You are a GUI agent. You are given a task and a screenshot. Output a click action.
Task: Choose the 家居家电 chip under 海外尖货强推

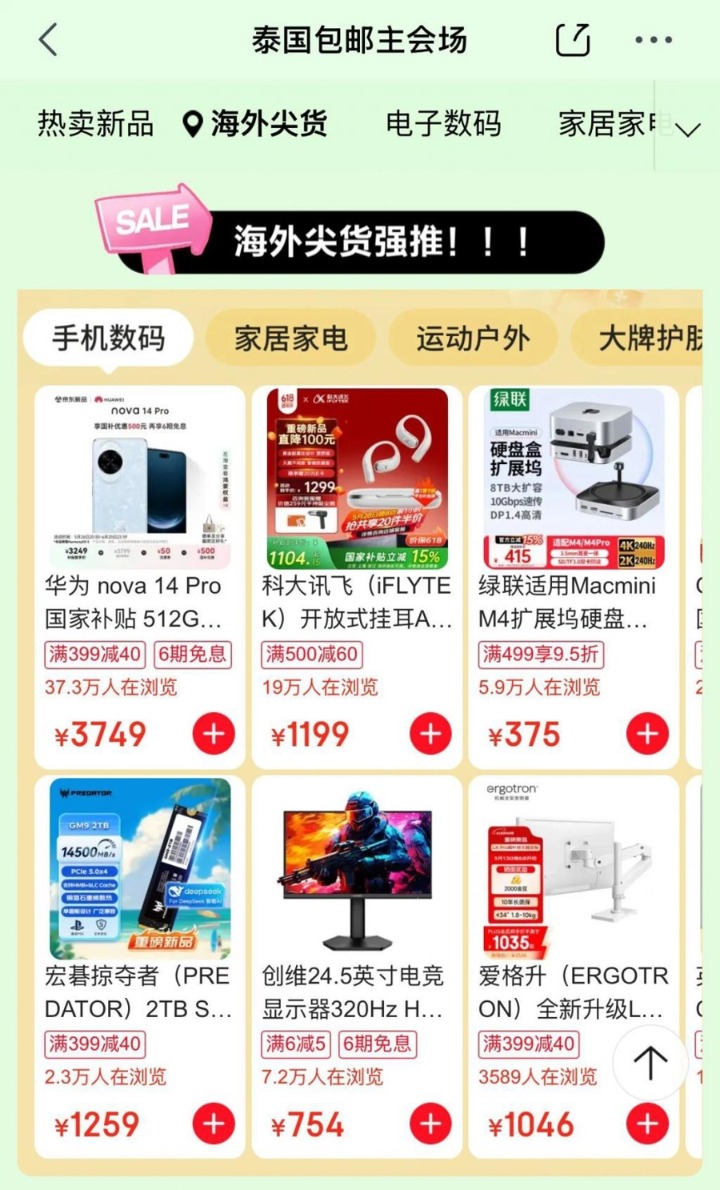point(291,338)
